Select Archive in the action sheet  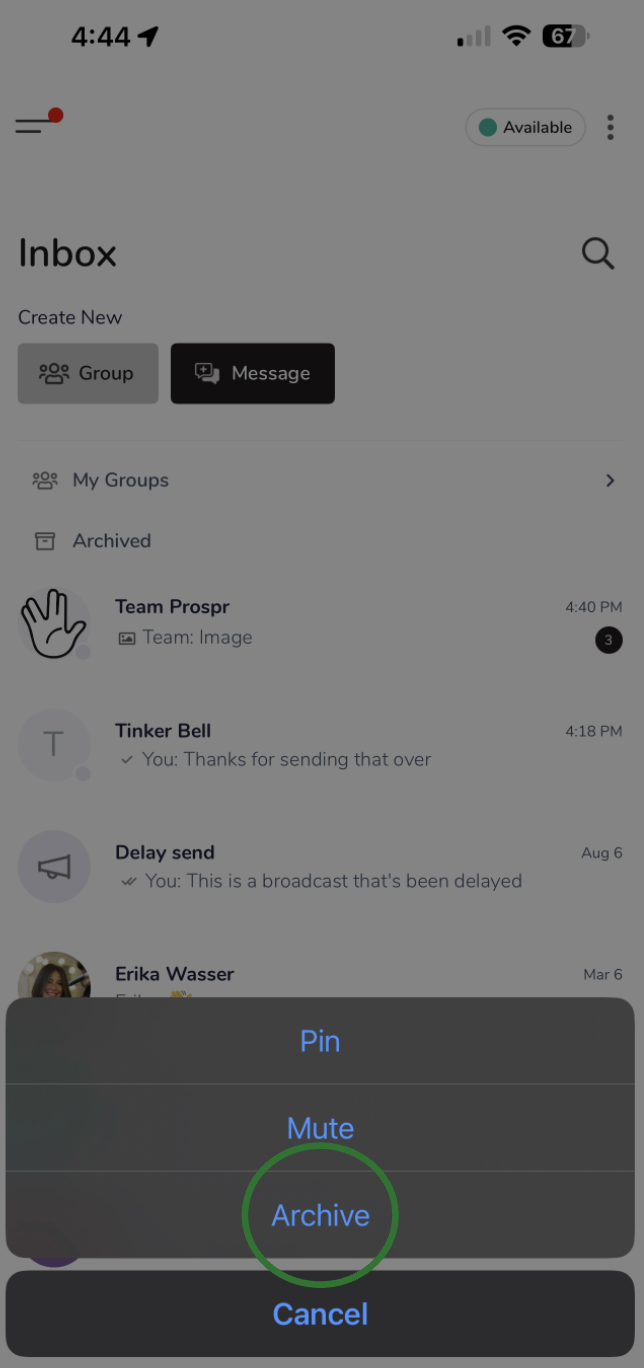point(320,1215)
